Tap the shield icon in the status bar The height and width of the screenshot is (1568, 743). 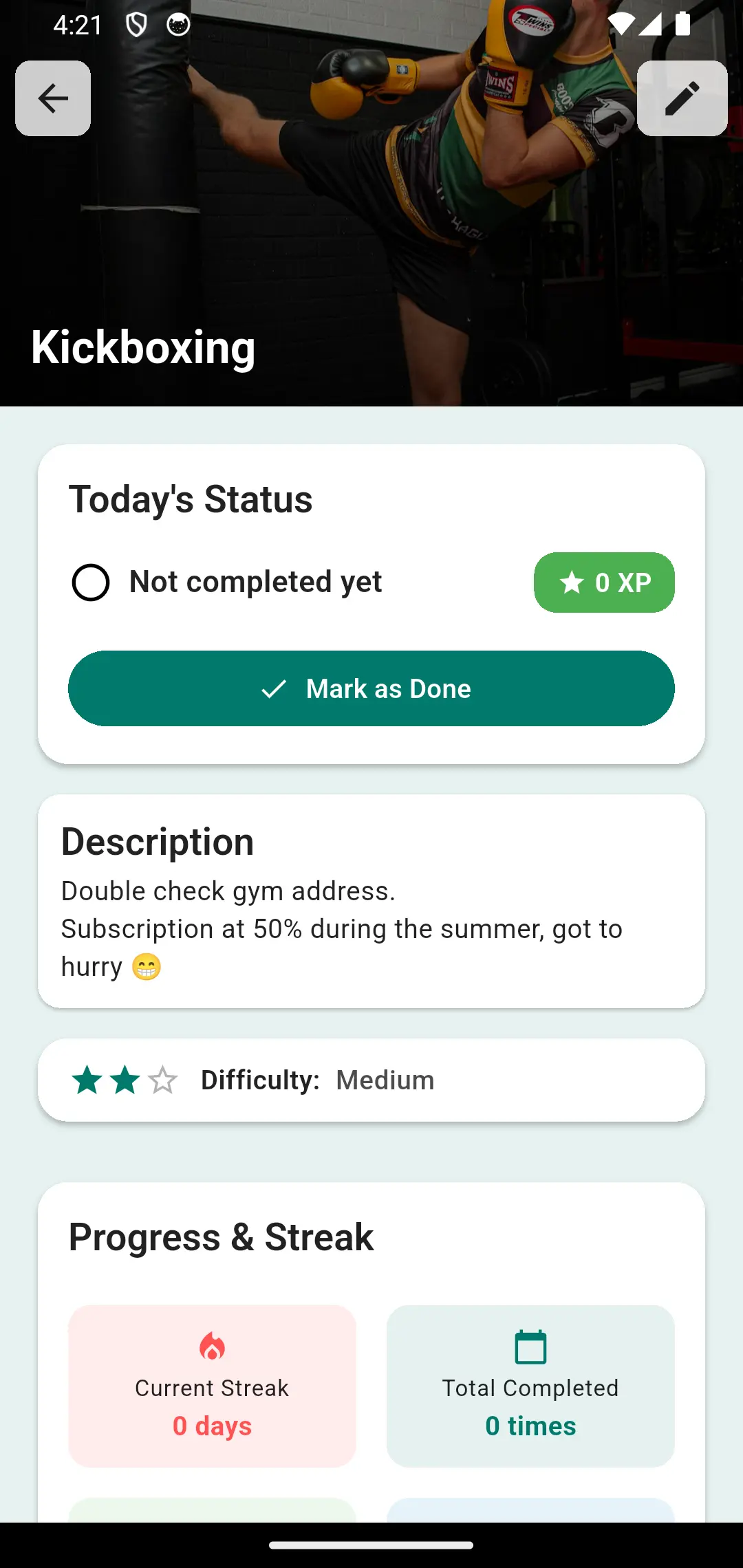[135, 25]
